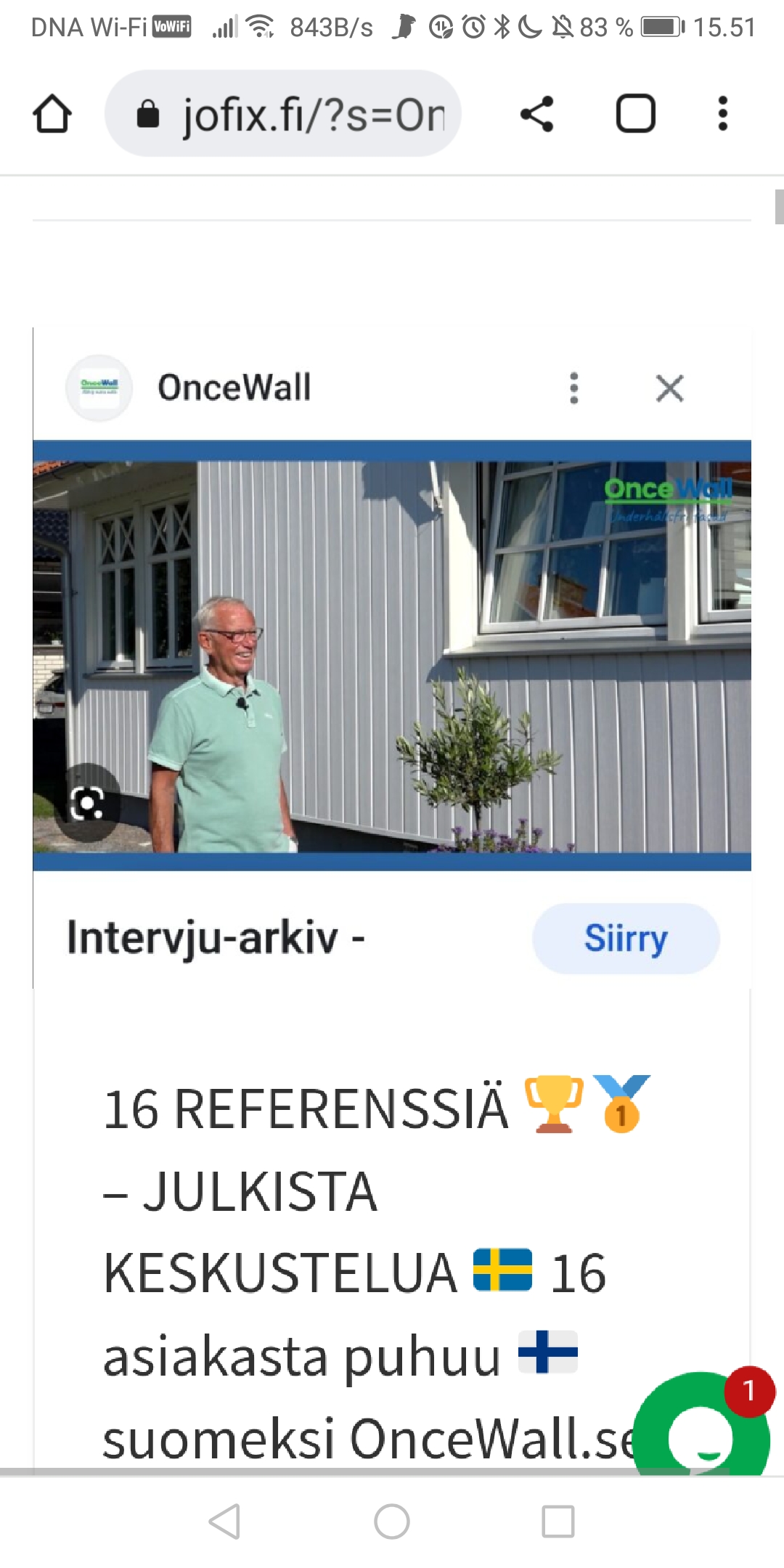Image resolution: width=784 pixels, height=1568 pixels.
Task: Share this web page
Action: pyautogui.click(x=537, y=114)
